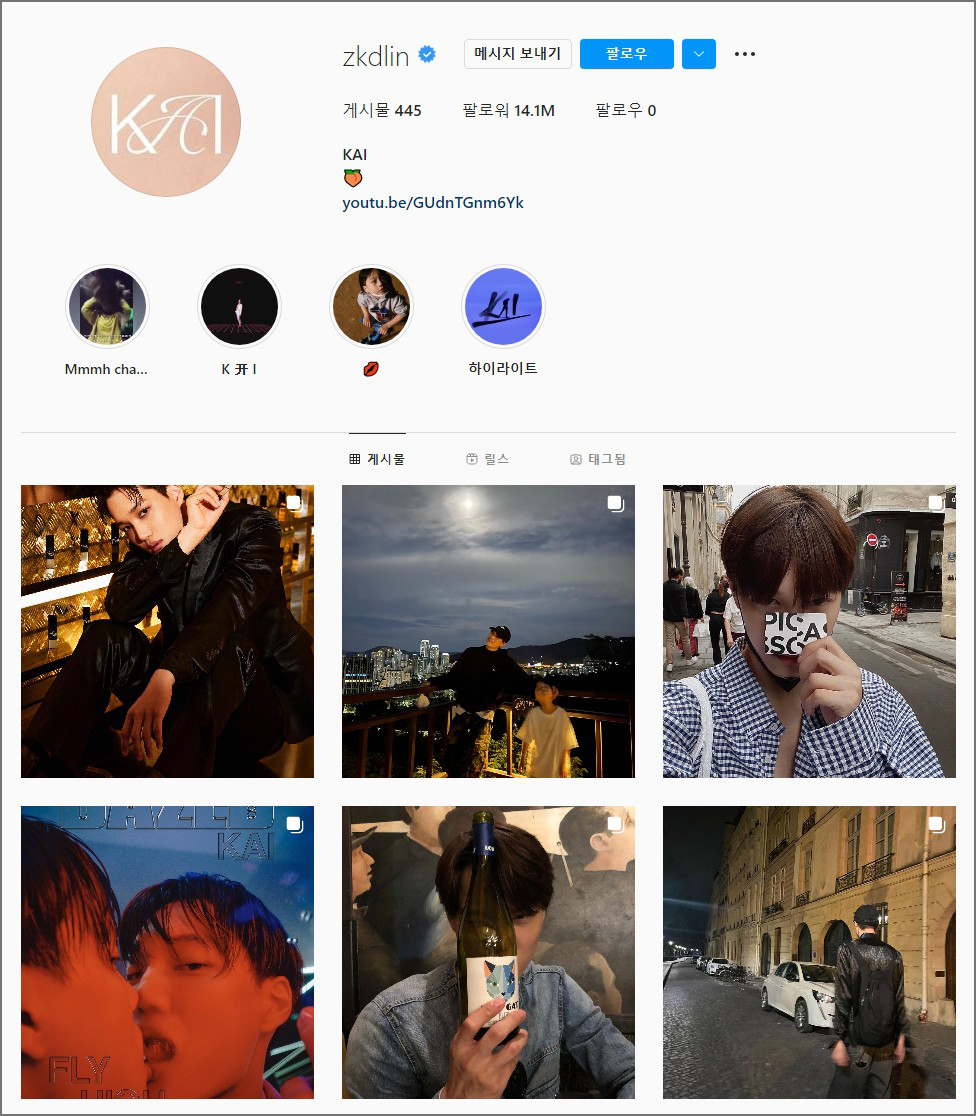Open the three-dot more options menu

coord(745,54)
